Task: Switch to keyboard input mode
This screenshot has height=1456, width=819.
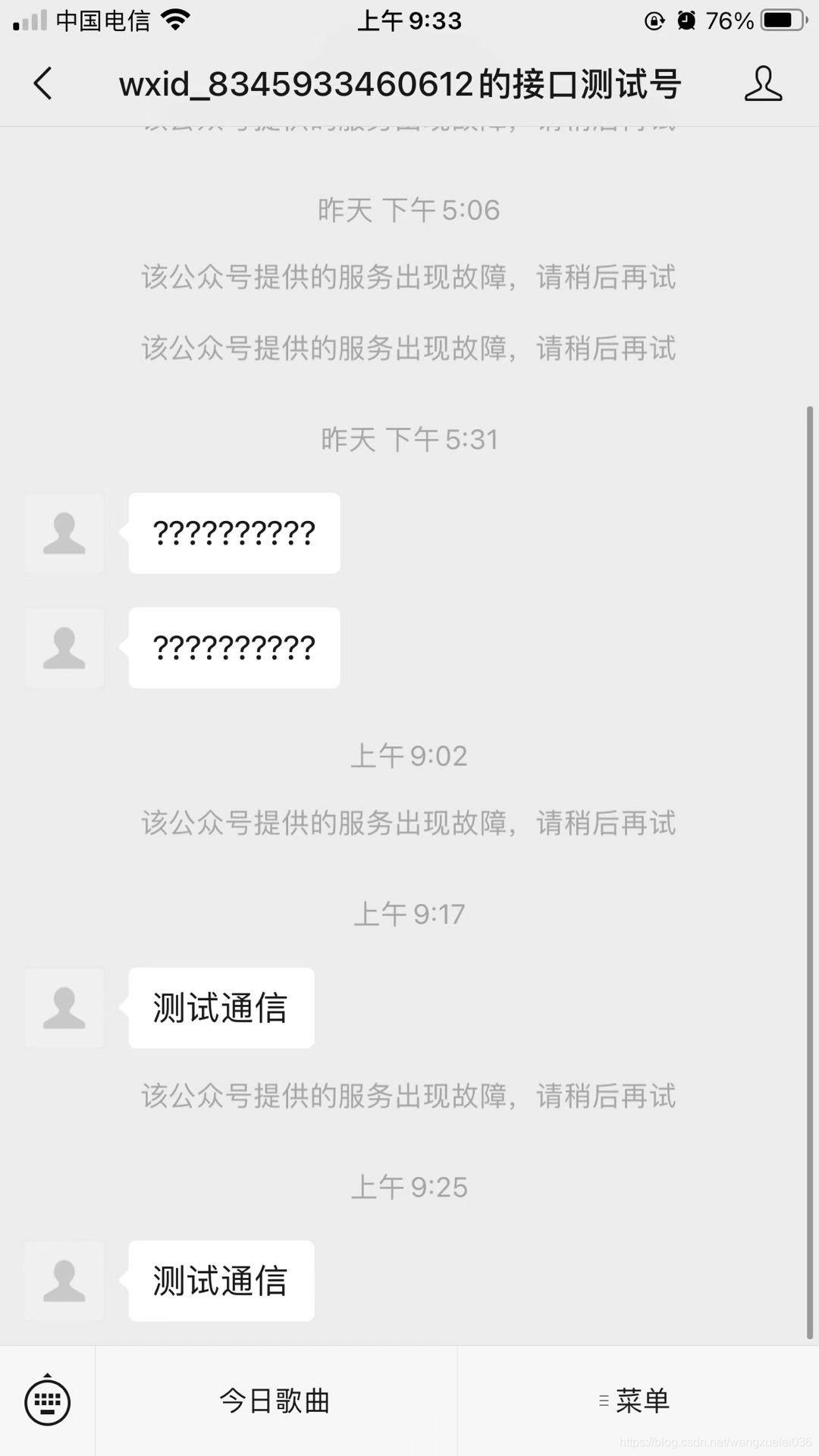Action: click(x=48, y=1401)
